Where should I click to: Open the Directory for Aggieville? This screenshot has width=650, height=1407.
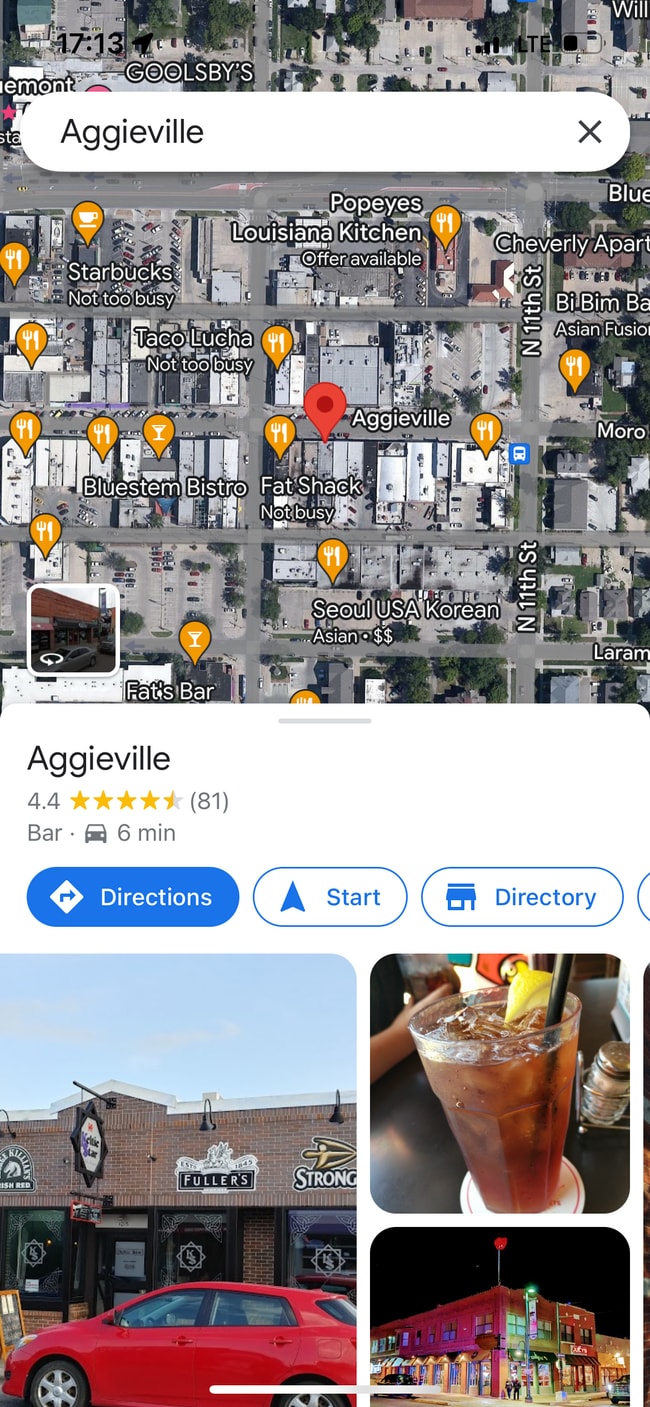point(522,897)
